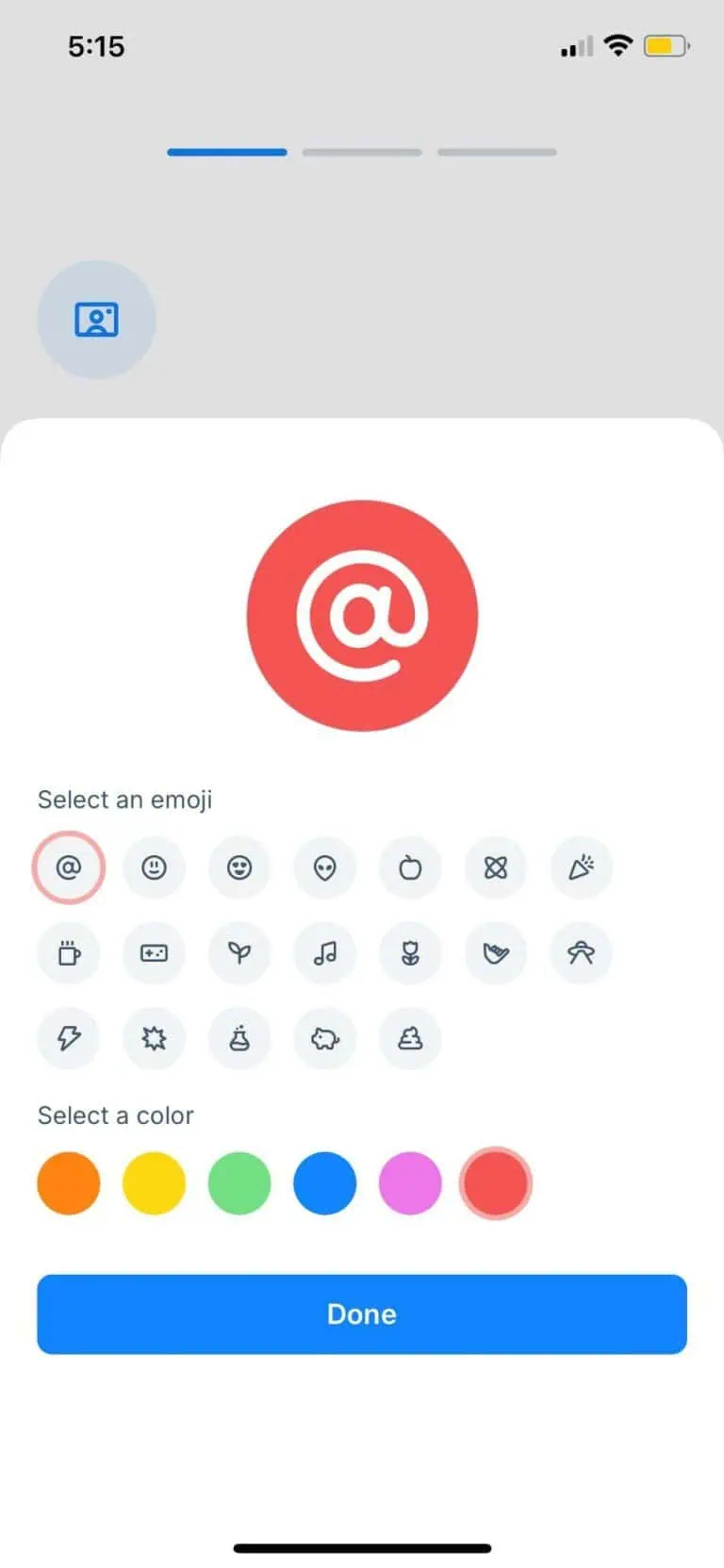This screenshot has width=724, height=1568.
Task: Select the at-sign emoji
Action: (x=69, y=867)
